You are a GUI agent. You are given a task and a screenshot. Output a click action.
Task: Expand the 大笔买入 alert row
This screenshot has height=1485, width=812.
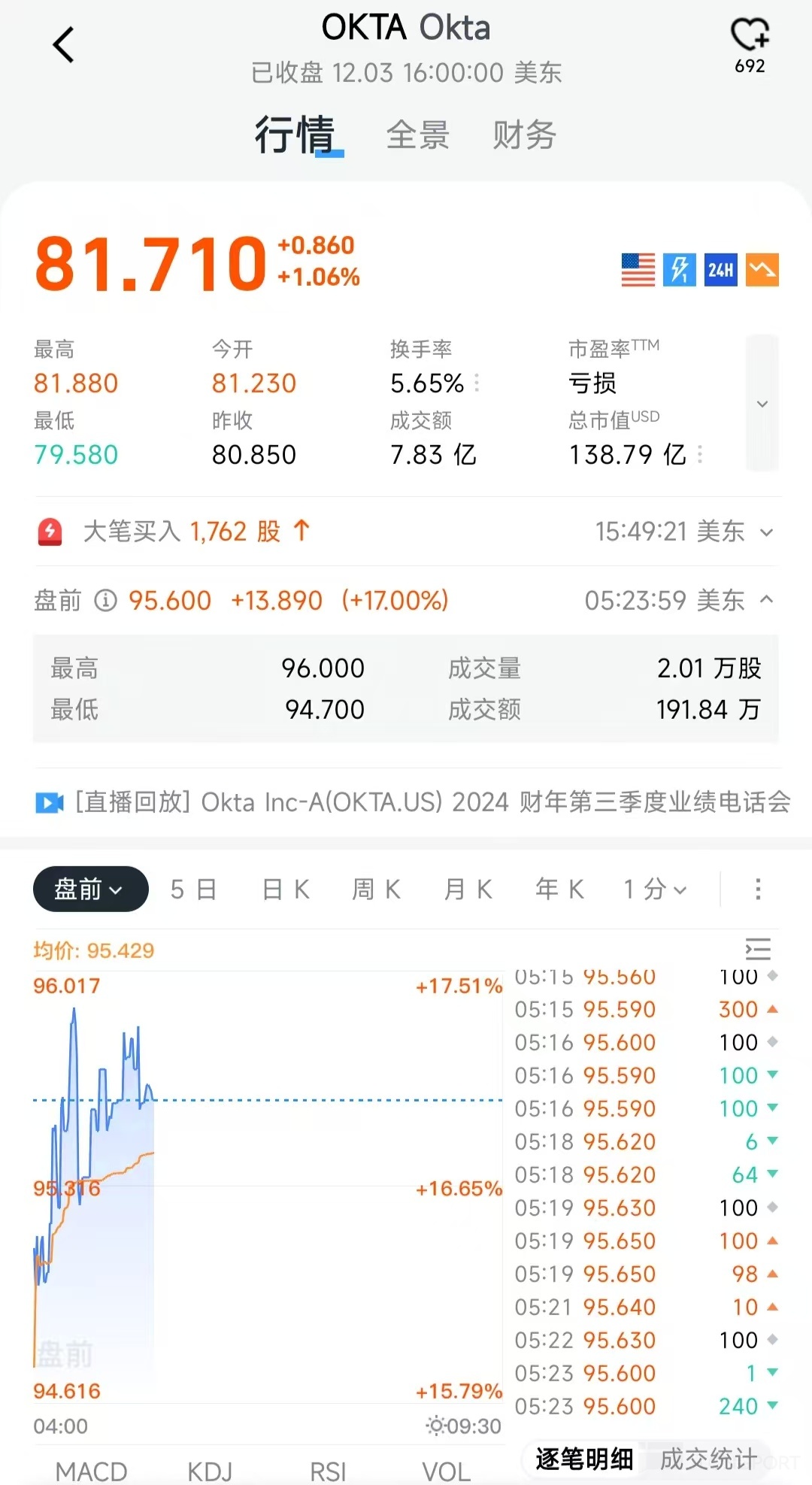point(766,532)
